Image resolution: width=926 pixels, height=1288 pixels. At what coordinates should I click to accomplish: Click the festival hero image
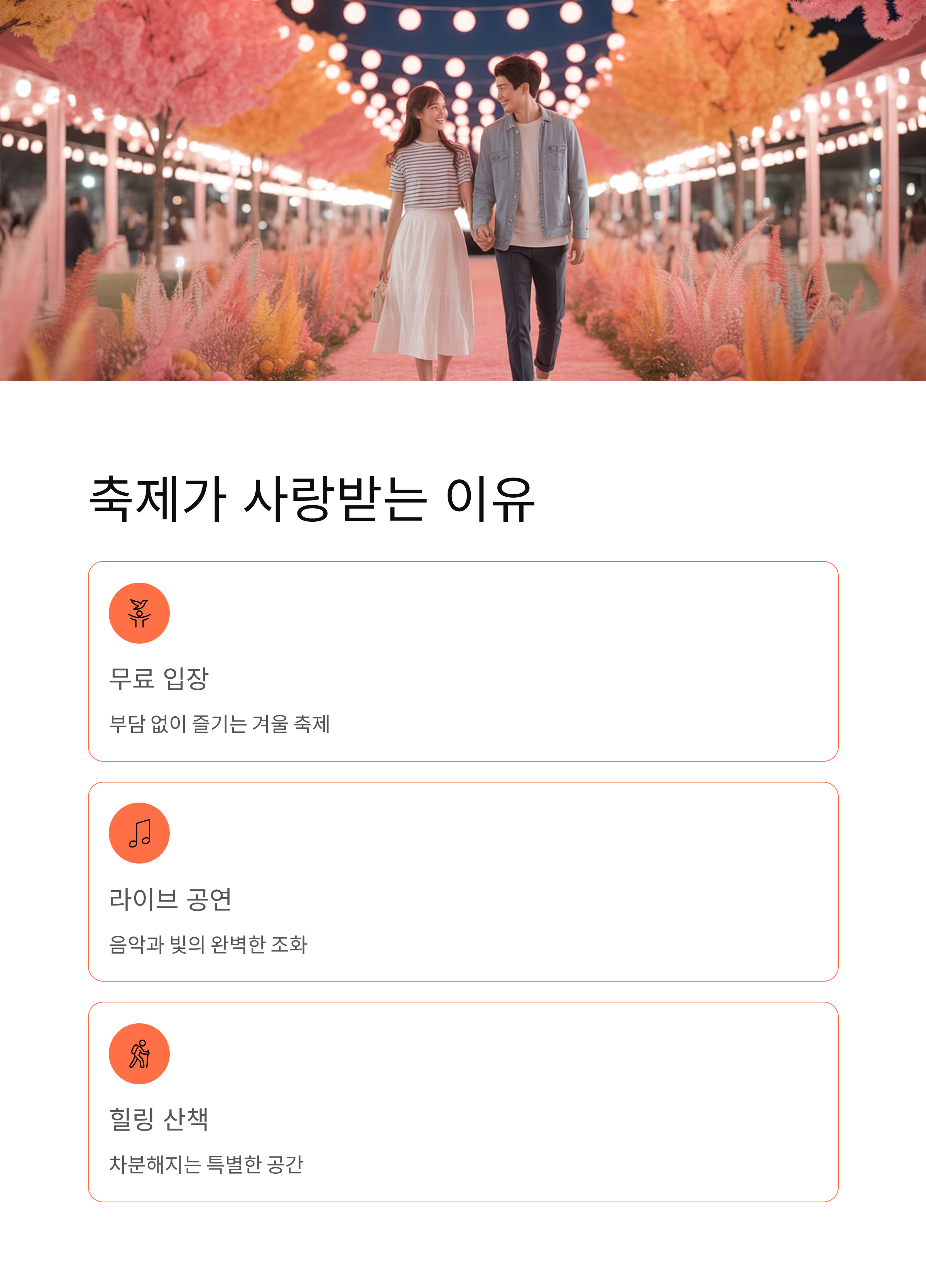click(x=463, y=190)
